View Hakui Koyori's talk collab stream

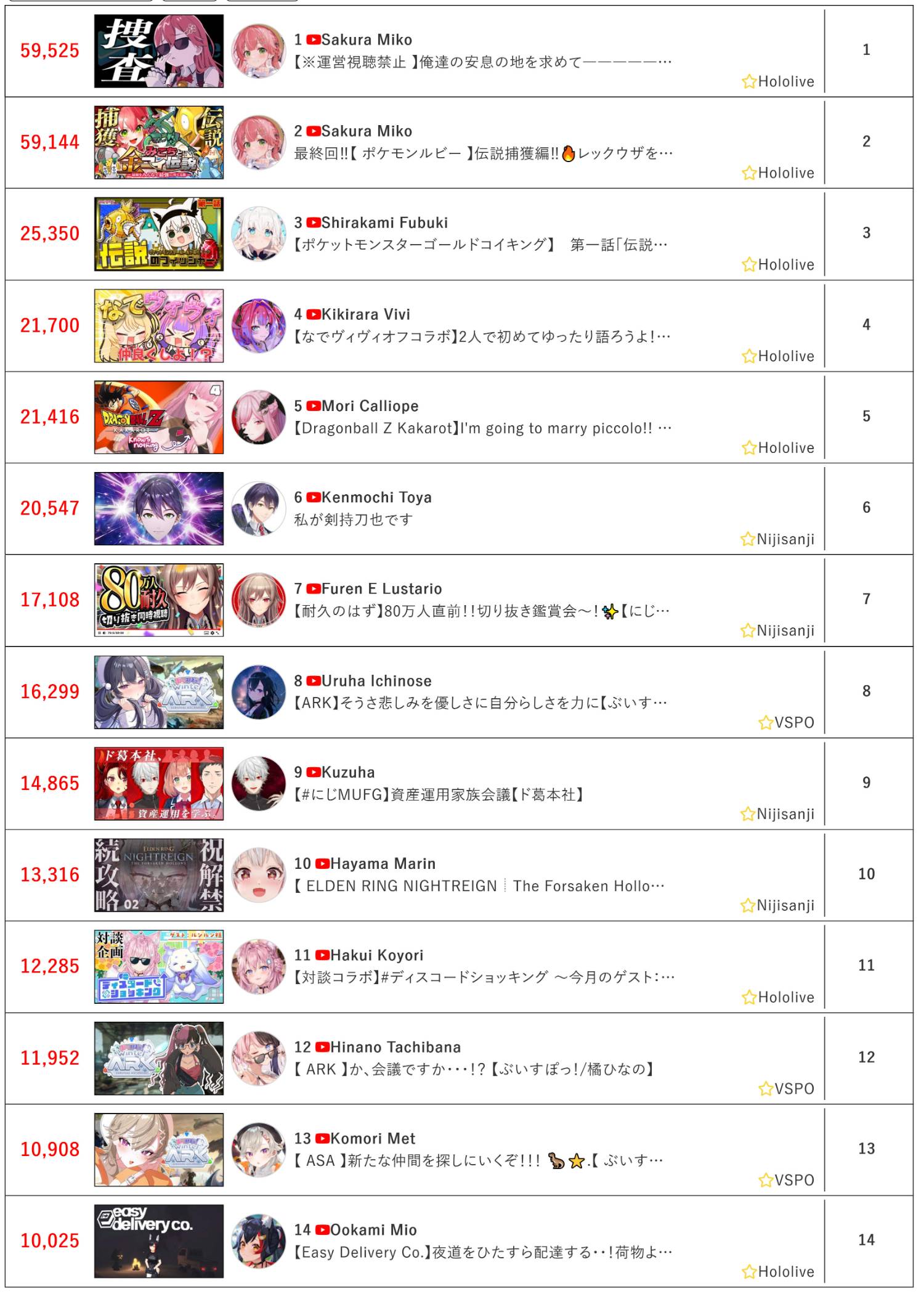pos(484,977)
